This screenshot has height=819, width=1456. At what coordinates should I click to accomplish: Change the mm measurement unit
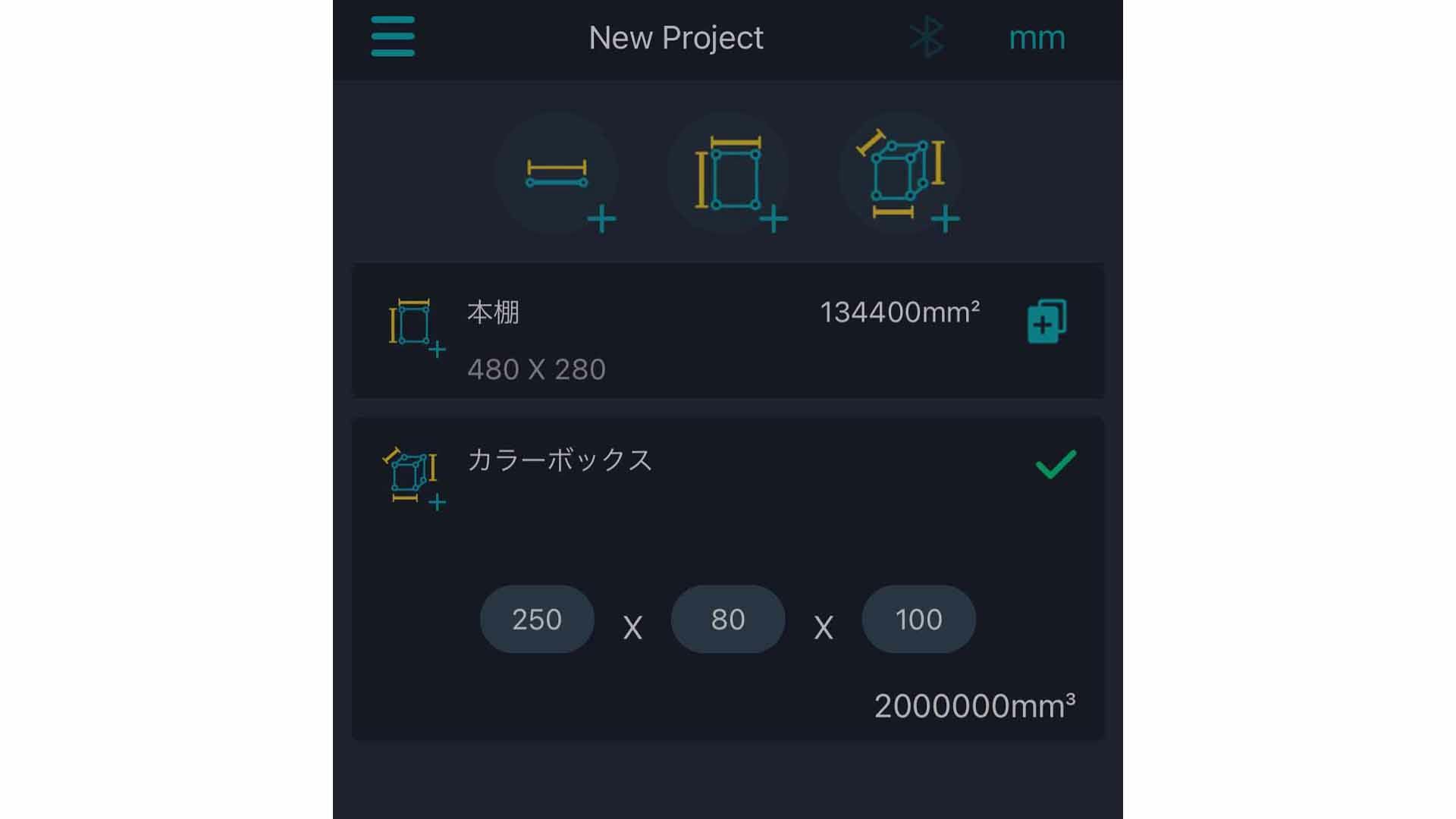pos(1037,38)
